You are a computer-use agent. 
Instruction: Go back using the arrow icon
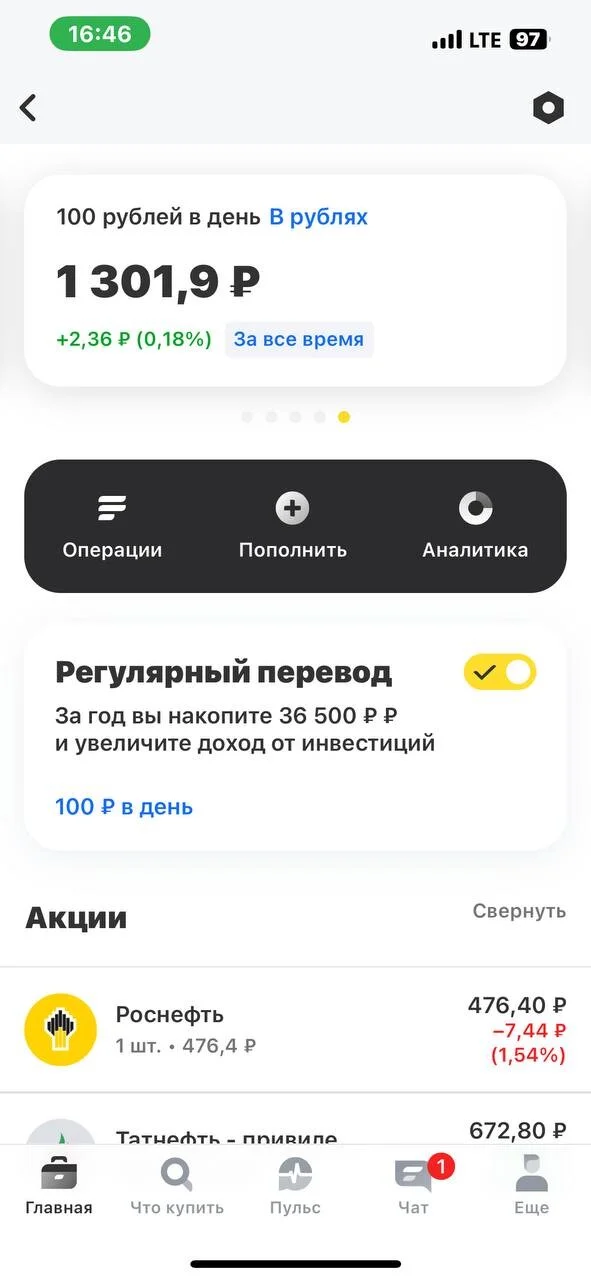coord(28,107)
